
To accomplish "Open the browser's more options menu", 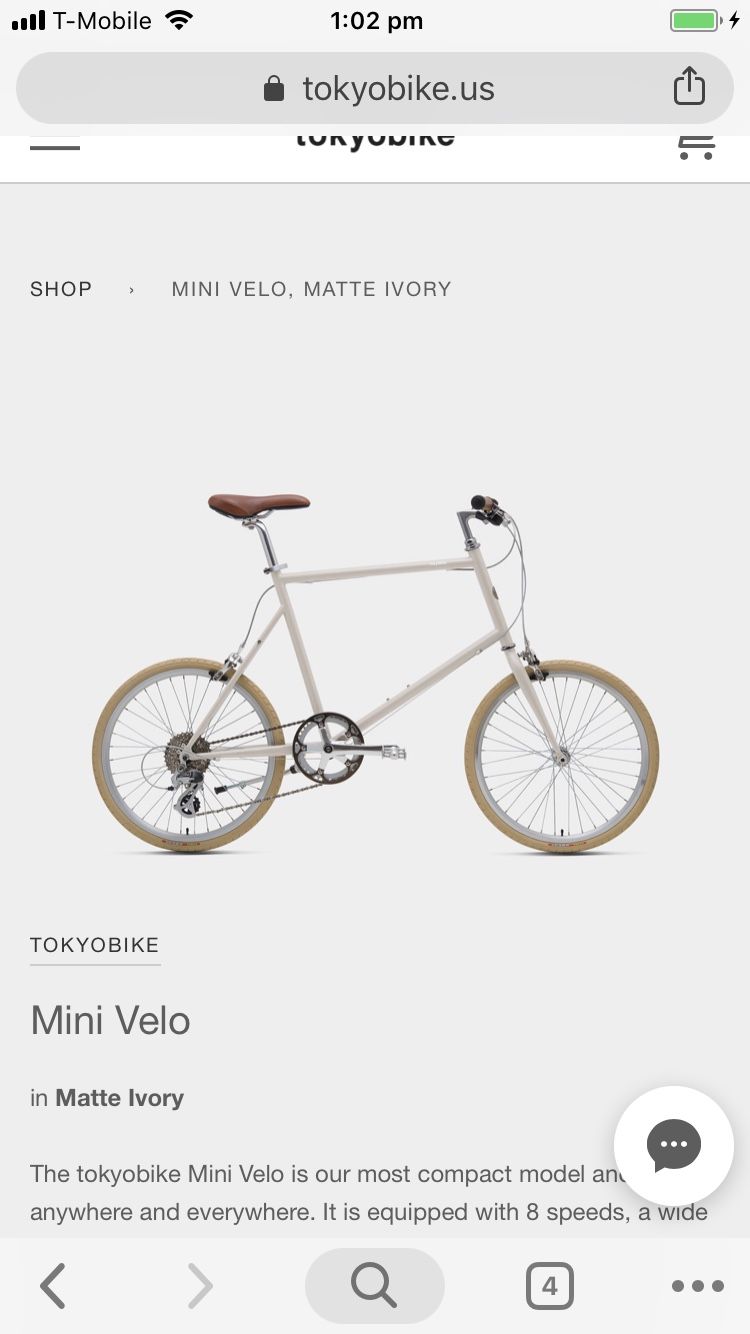I will (x=697, y=1287).
